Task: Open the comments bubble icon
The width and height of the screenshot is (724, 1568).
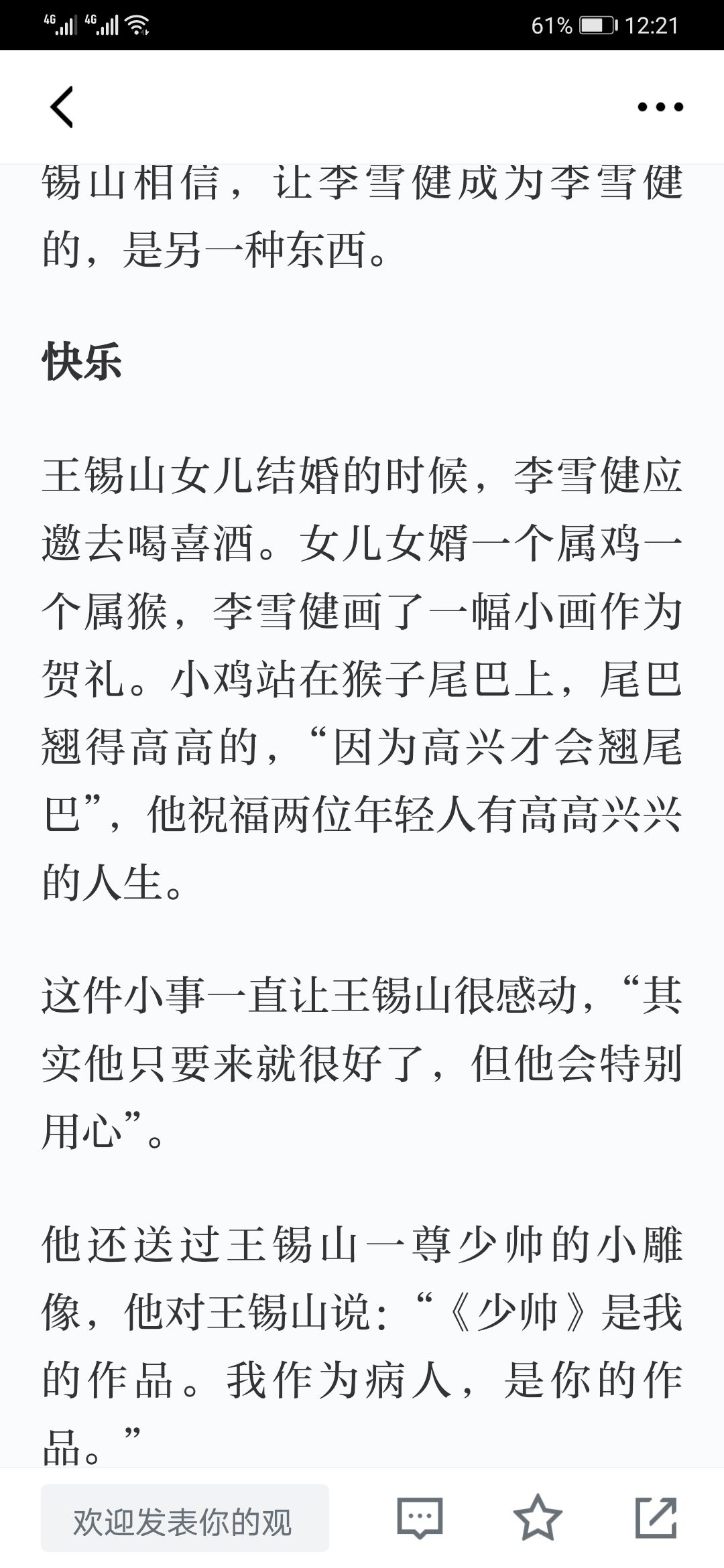Action: [x=420, y=1518]
